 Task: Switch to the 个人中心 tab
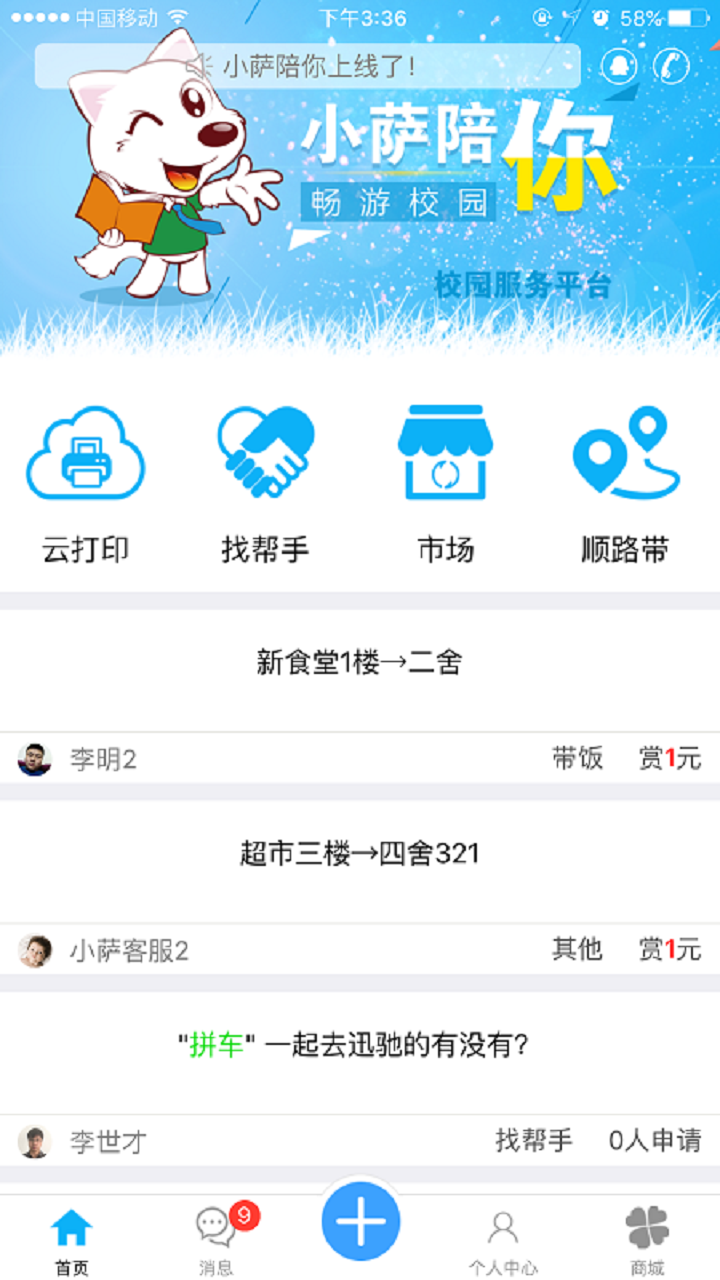click(x=503, y=1240)
